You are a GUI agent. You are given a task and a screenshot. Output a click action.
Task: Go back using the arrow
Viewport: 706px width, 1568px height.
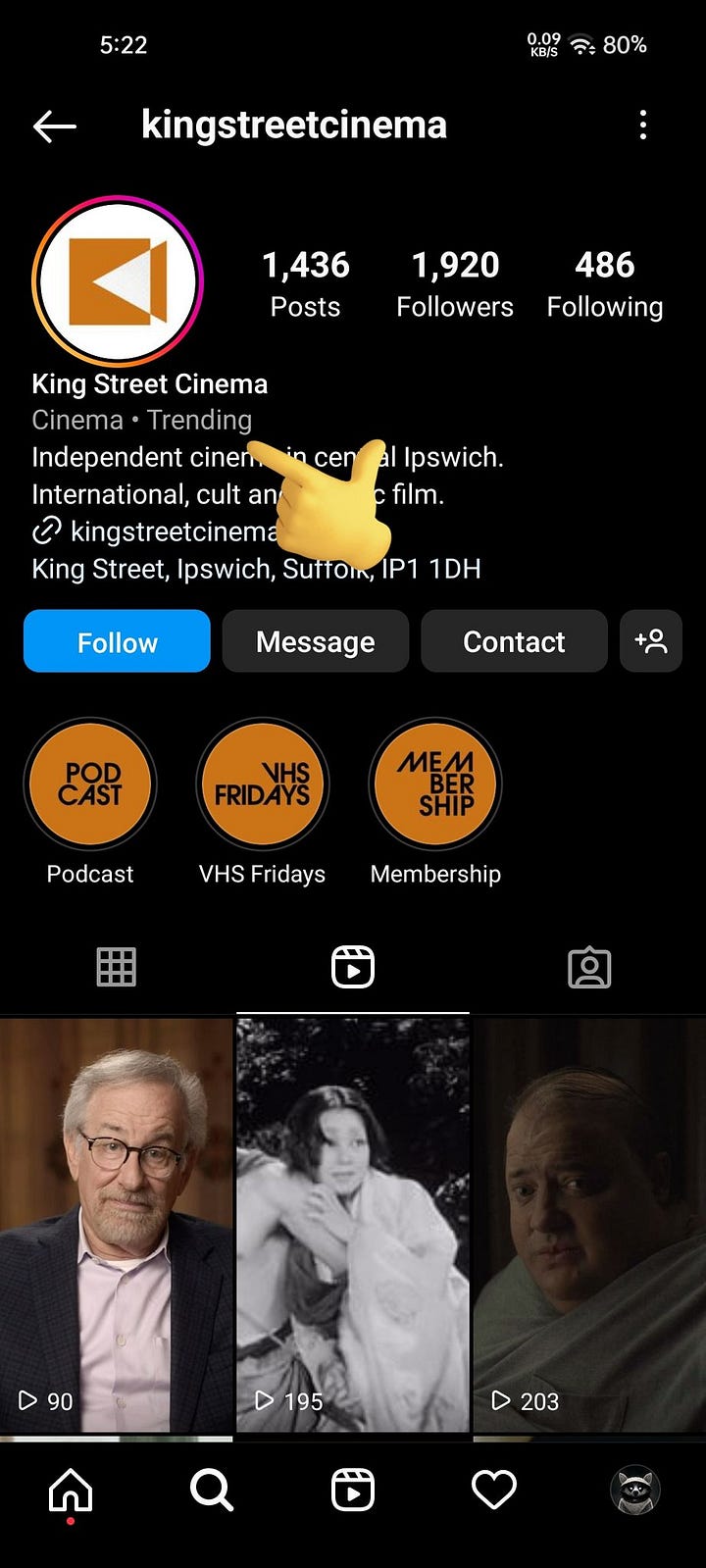[x=55, y=126]
